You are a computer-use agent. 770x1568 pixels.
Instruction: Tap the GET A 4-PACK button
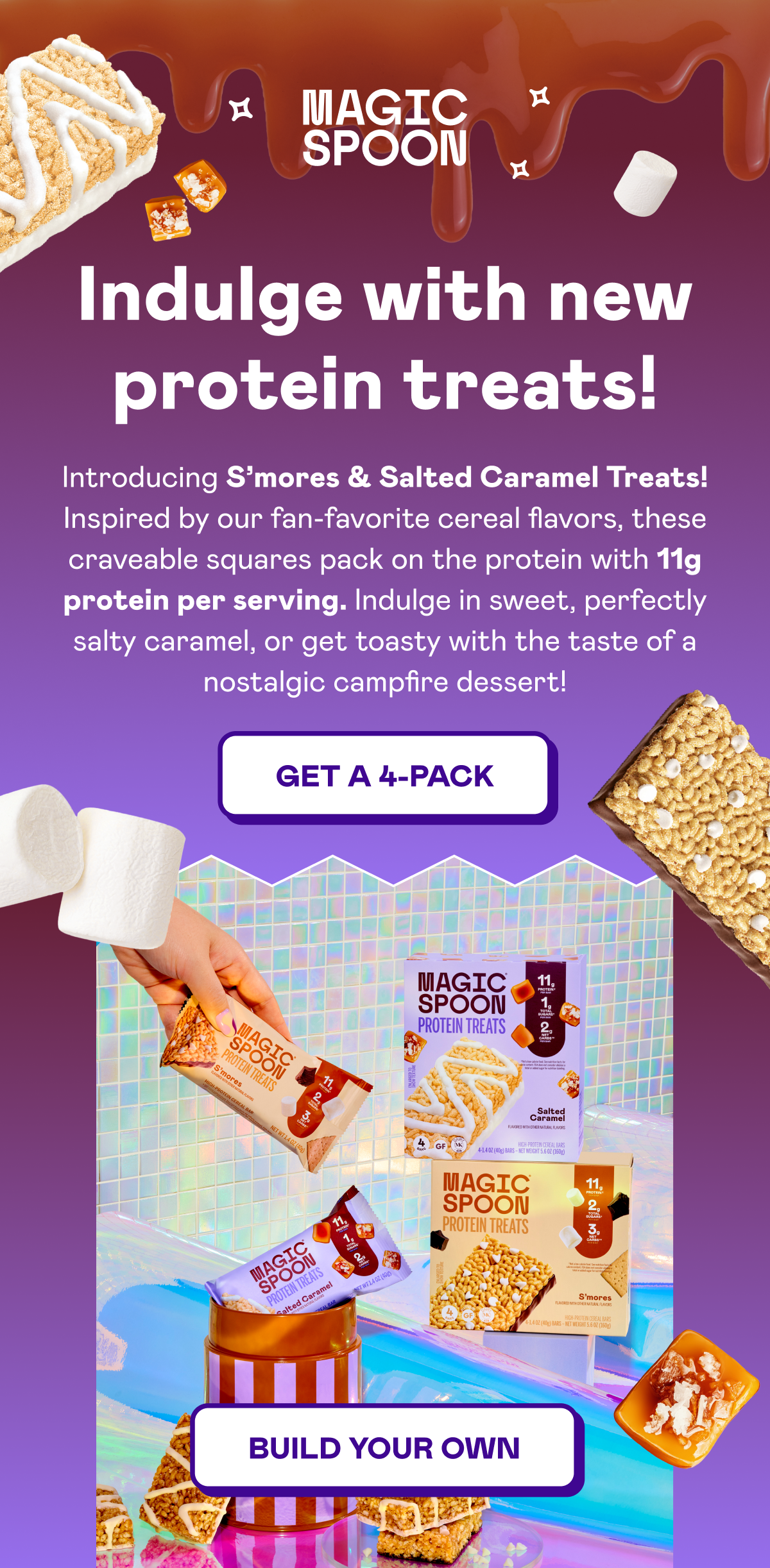click(385, 775)
